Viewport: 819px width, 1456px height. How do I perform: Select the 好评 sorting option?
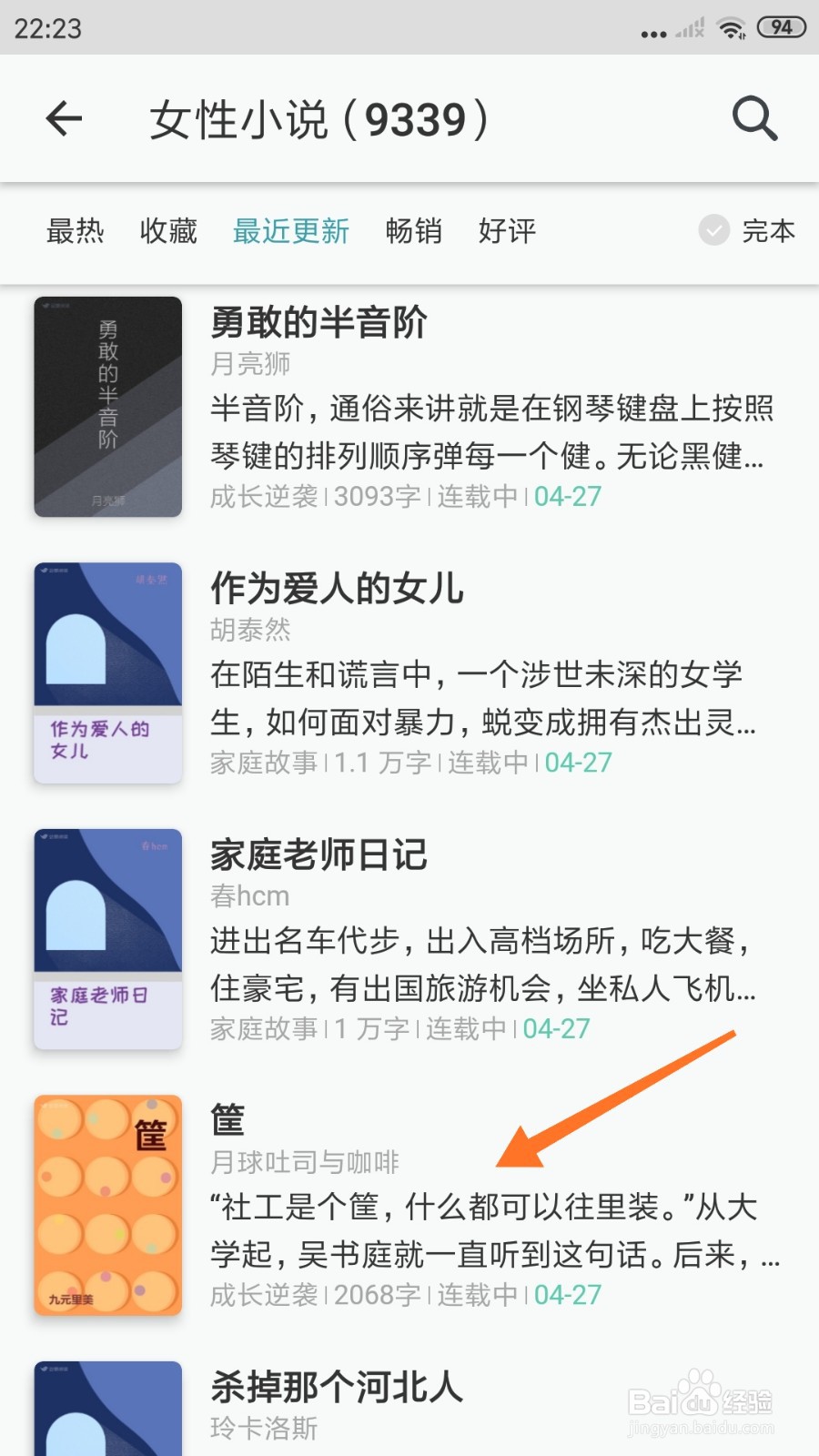click(507, 232)
